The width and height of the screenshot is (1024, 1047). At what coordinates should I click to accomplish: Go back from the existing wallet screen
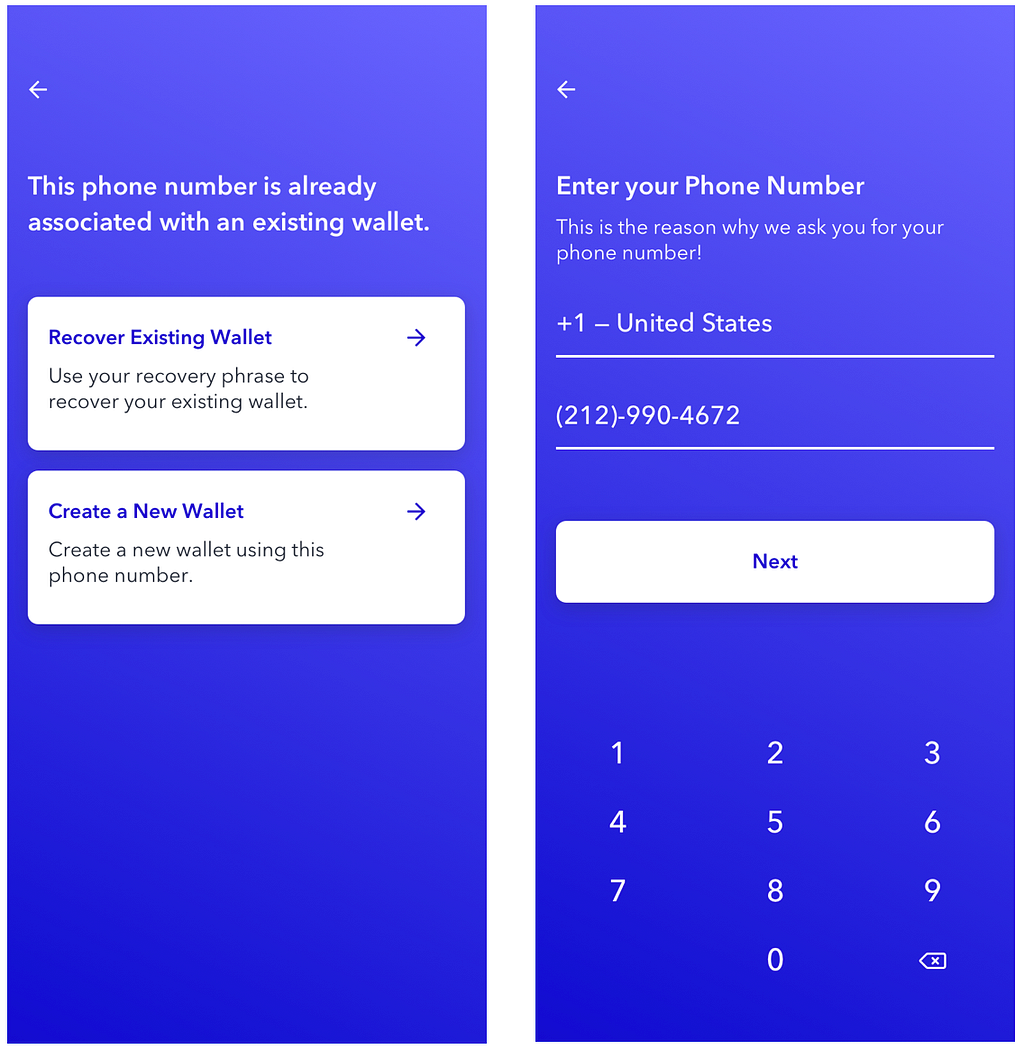(38, 90)
